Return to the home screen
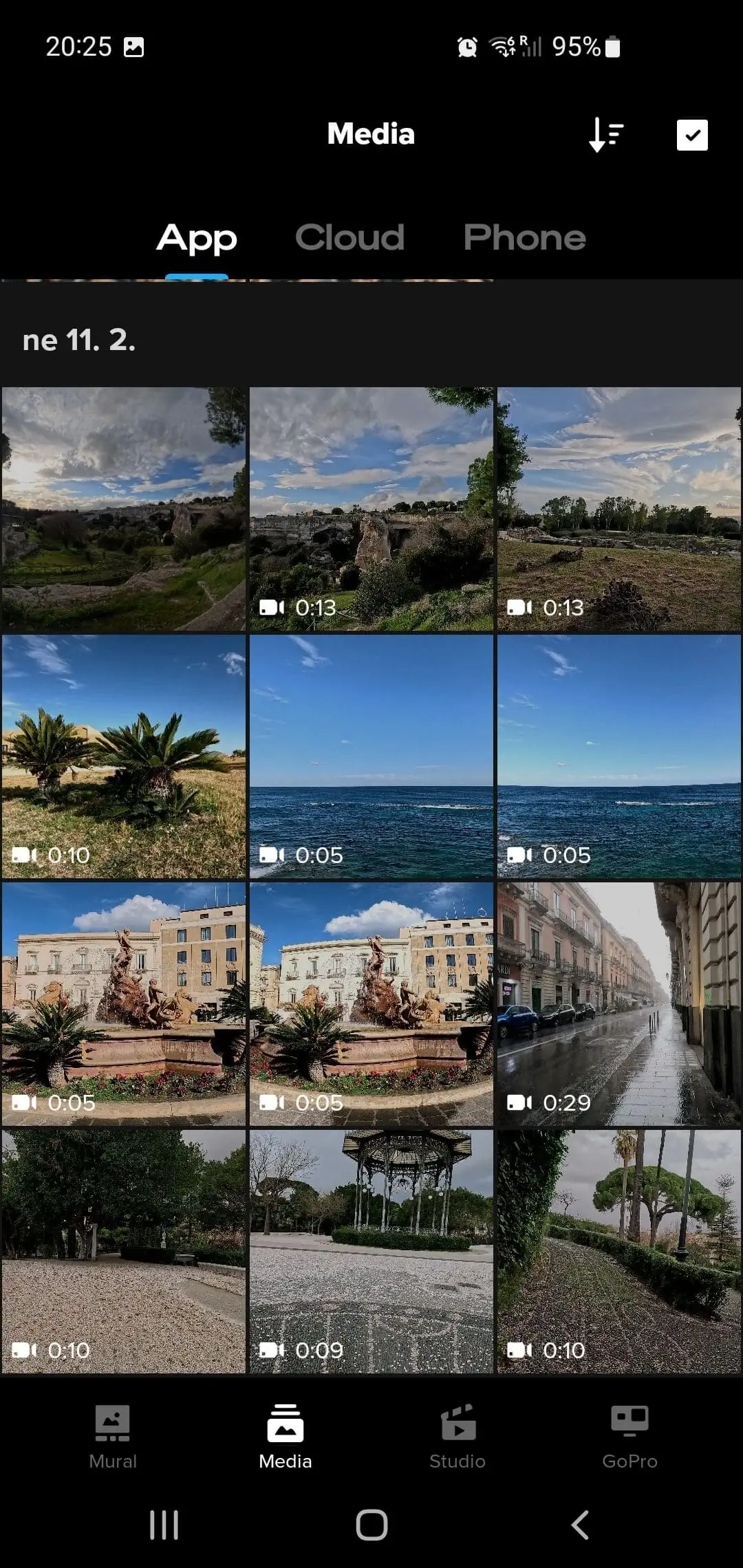Image resolution: width=743 pixels, height=1568 pixels. 371,1525
